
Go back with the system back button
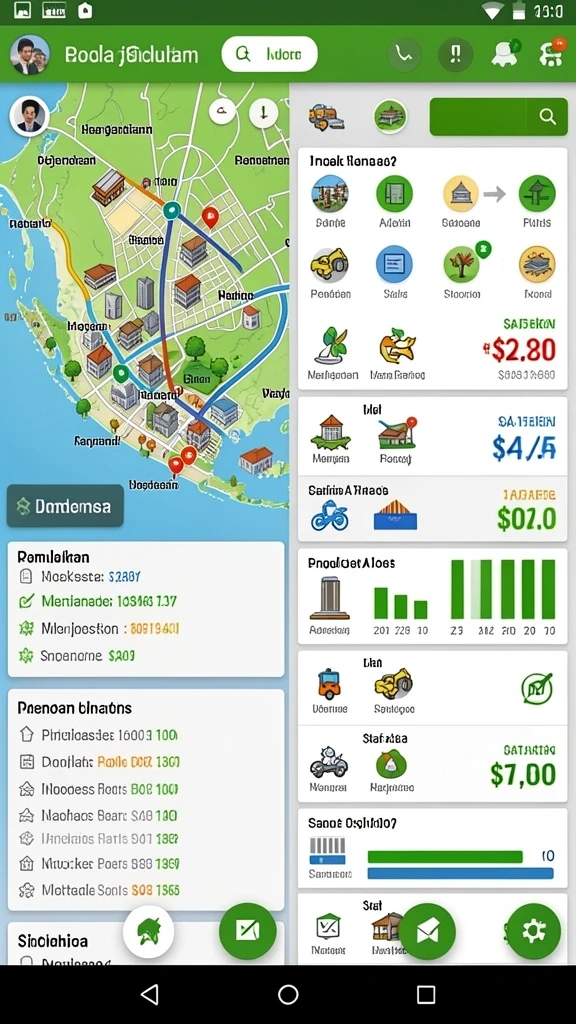coord(150,995)
